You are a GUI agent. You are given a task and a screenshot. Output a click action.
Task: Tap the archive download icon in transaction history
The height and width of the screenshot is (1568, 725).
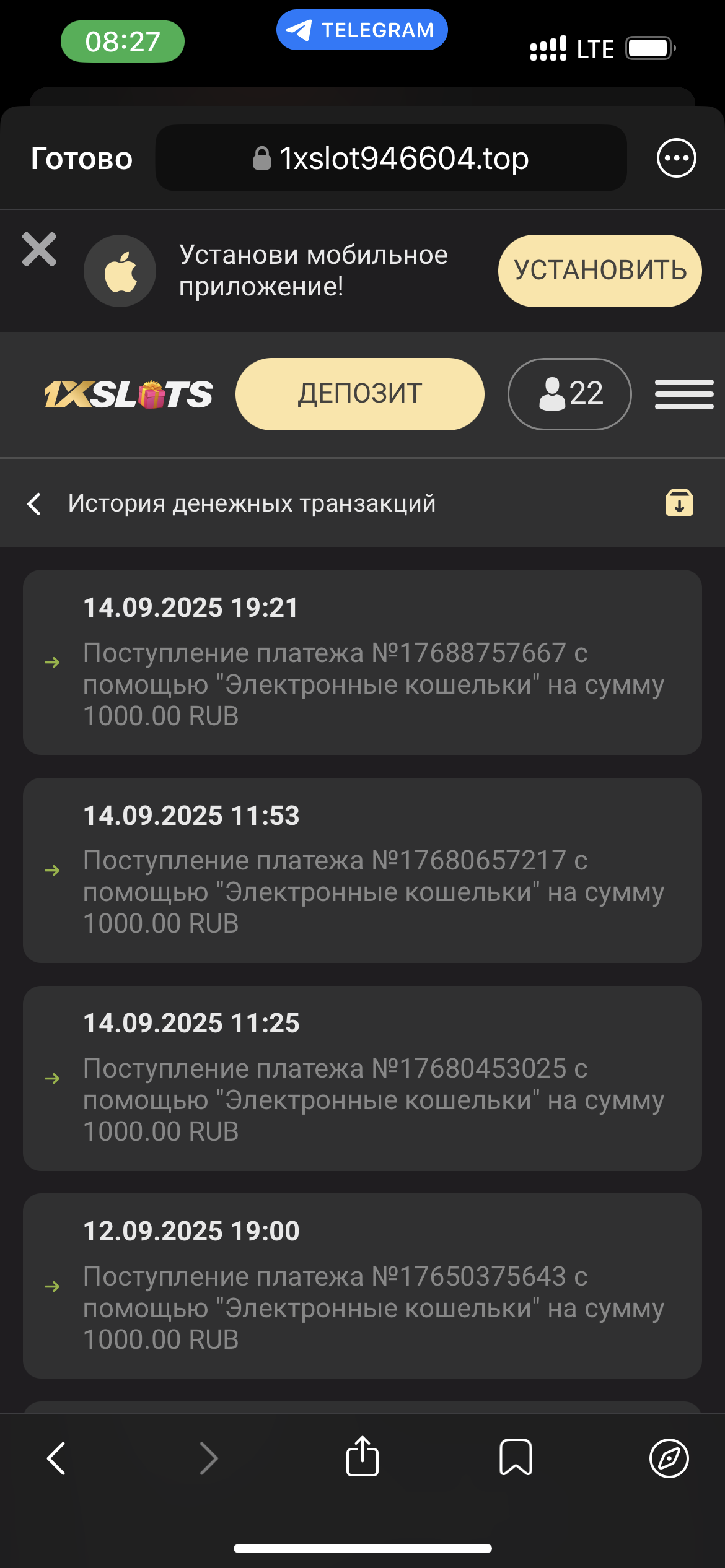(x=679, y=502)
